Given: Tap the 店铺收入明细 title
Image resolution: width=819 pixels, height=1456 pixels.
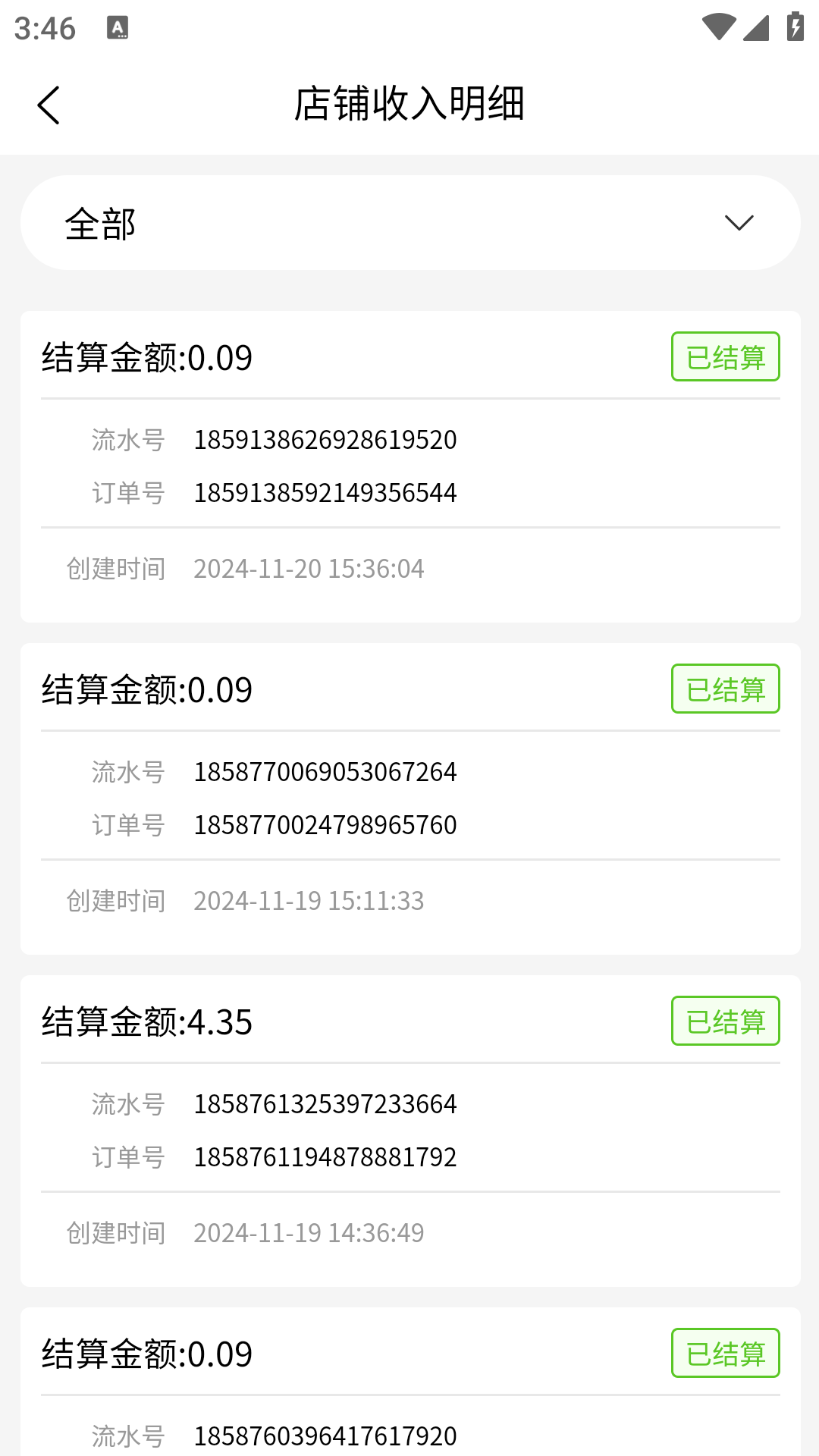Looking at the screenshot, I should (x=409, y=105).
